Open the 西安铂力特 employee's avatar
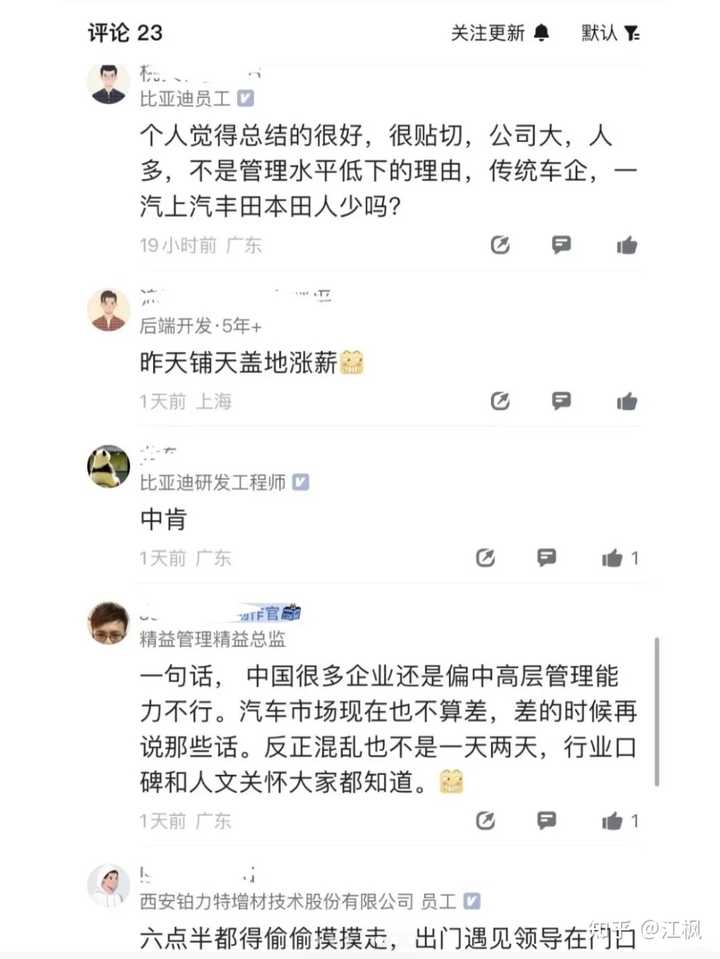720x959 pixels. 108,885
